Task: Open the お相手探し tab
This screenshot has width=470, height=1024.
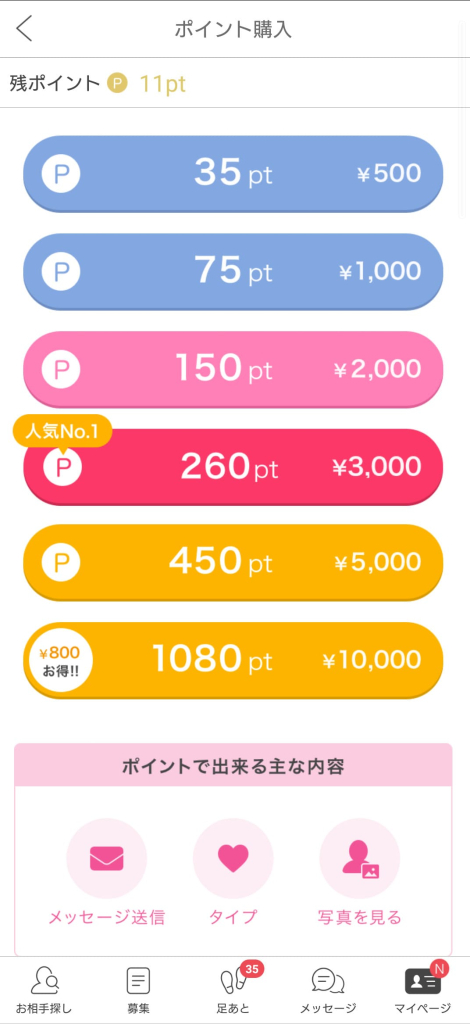Action: tap(45, 989)
